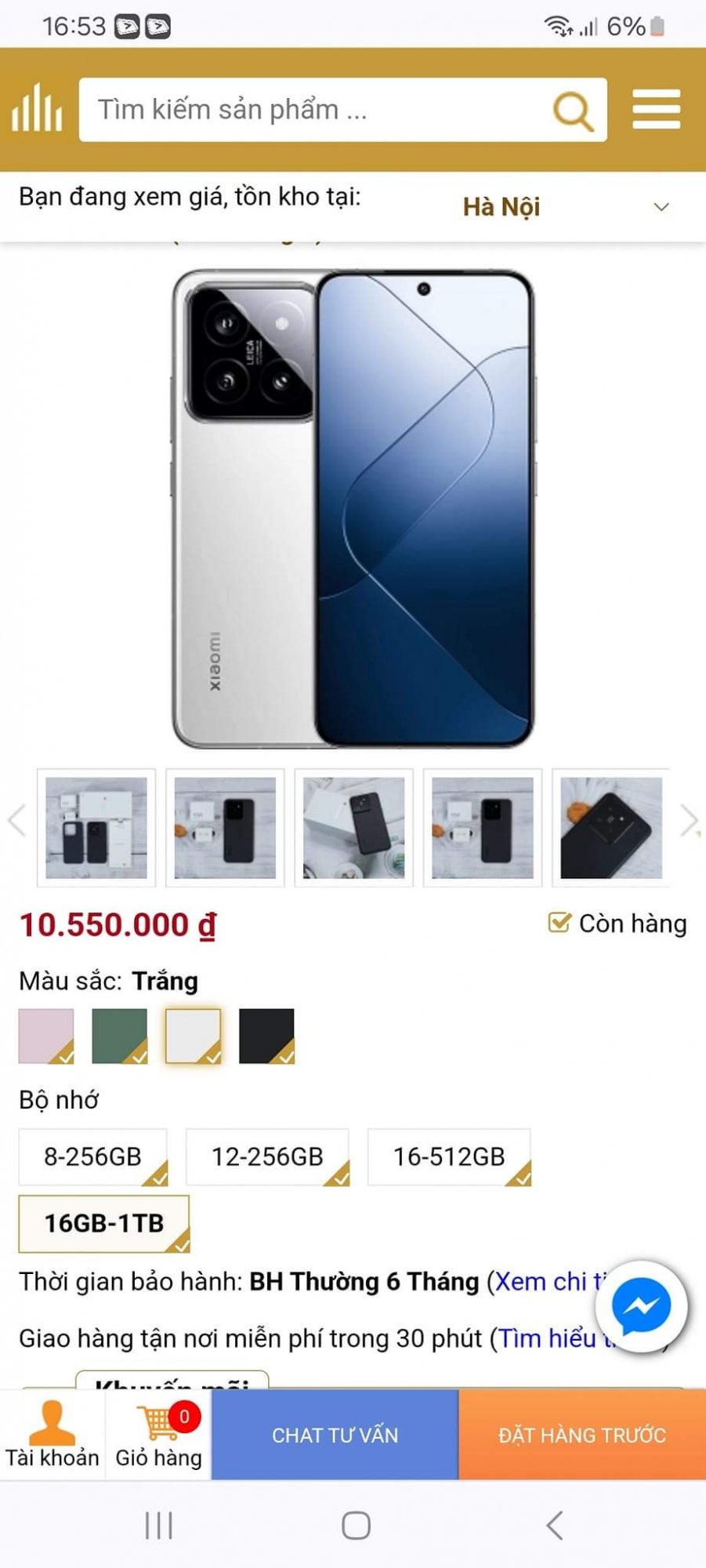Show next gallery thumbnails arrow
The width and height of the screenshot is (706, 1568).
click(689, 821)
